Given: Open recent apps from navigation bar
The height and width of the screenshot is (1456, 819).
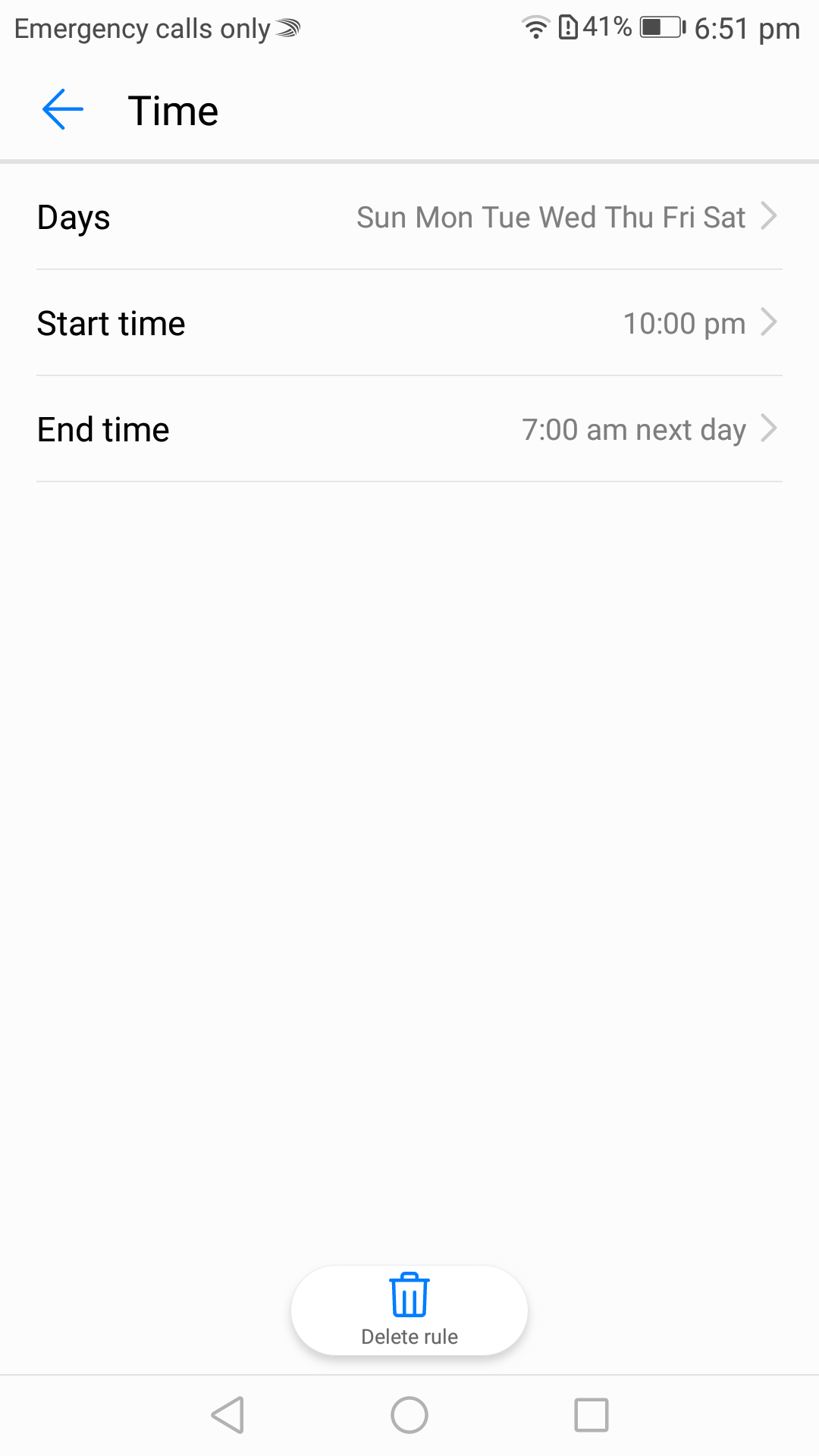Looking at the screenshot, I should pyautogui.click(x=591, y=1415).
